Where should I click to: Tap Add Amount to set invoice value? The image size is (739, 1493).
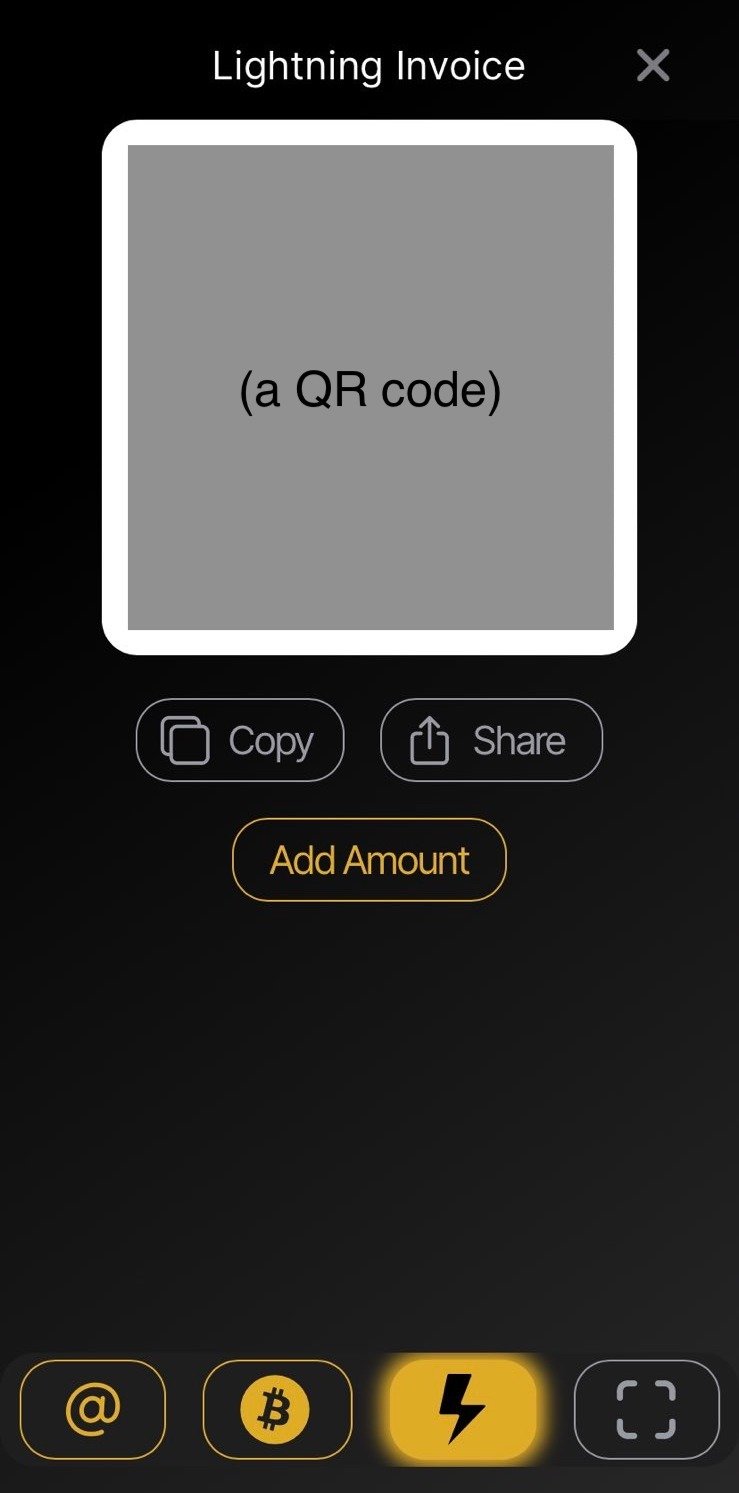pyautogui.click(x=369, y=860)
